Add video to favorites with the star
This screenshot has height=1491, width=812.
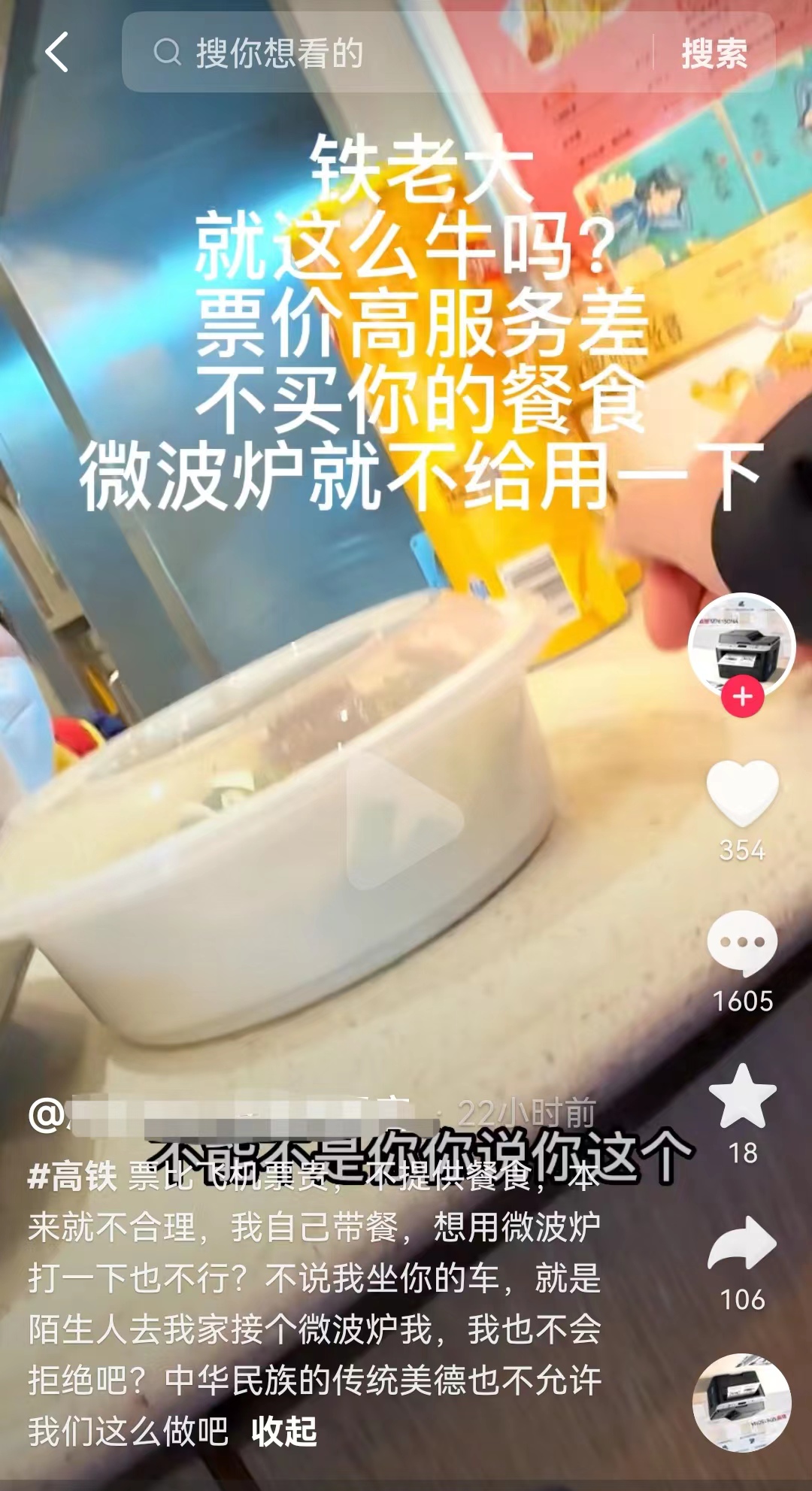pos(742,1097)
